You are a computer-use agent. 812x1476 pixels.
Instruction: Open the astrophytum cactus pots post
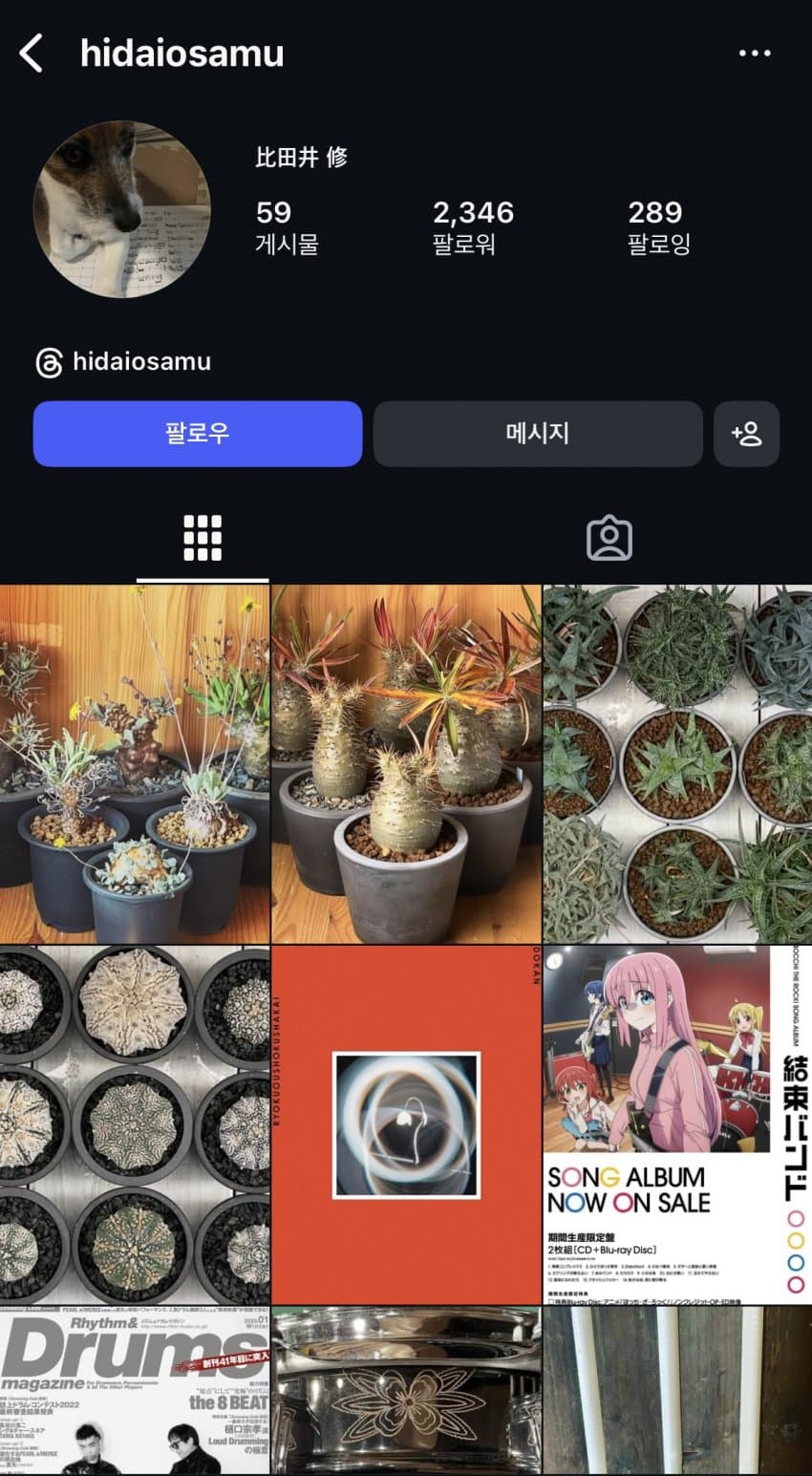coord(134,1124)
